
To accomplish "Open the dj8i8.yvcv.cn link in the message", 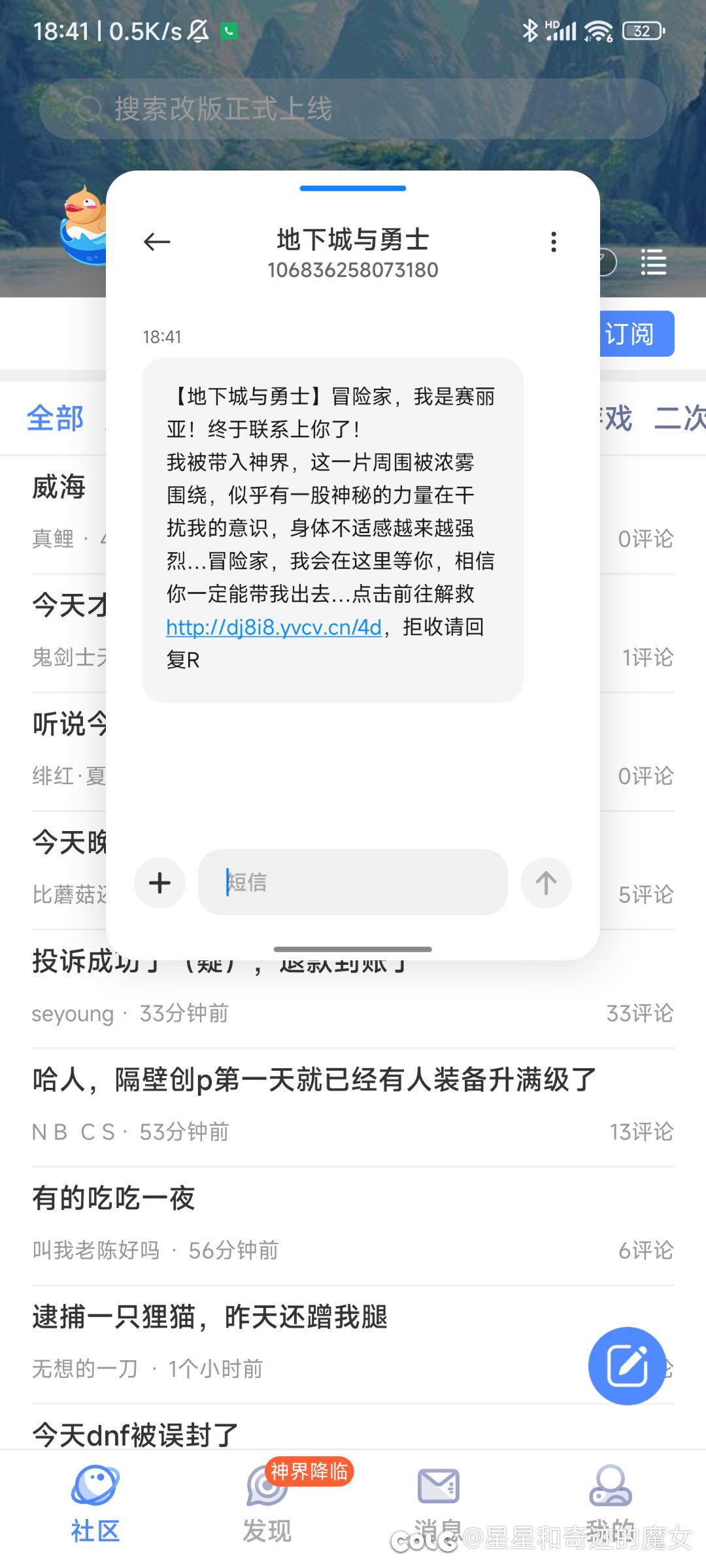I will (x=273, y=627).
